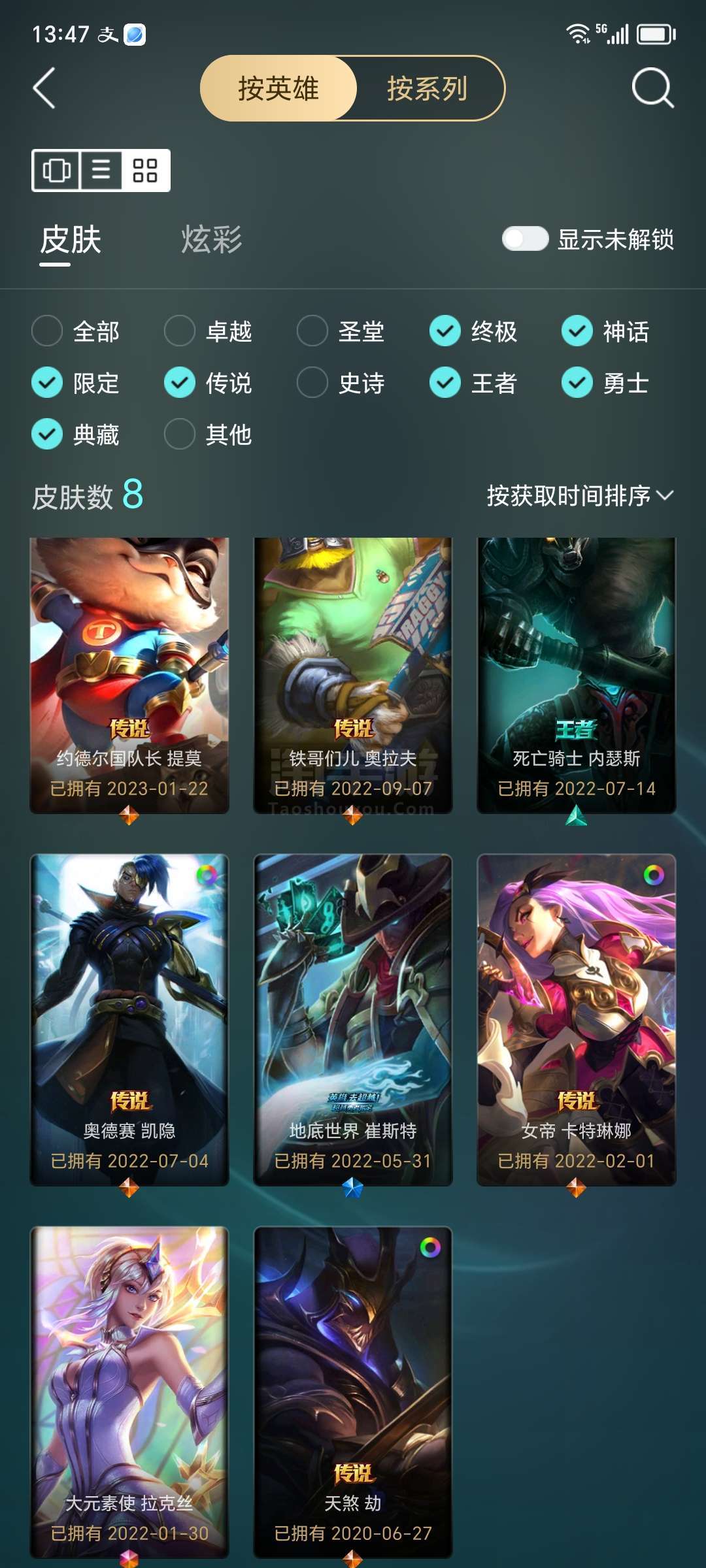
Task: Enable the 显示未解锁 switch
Action: point(525,238)
